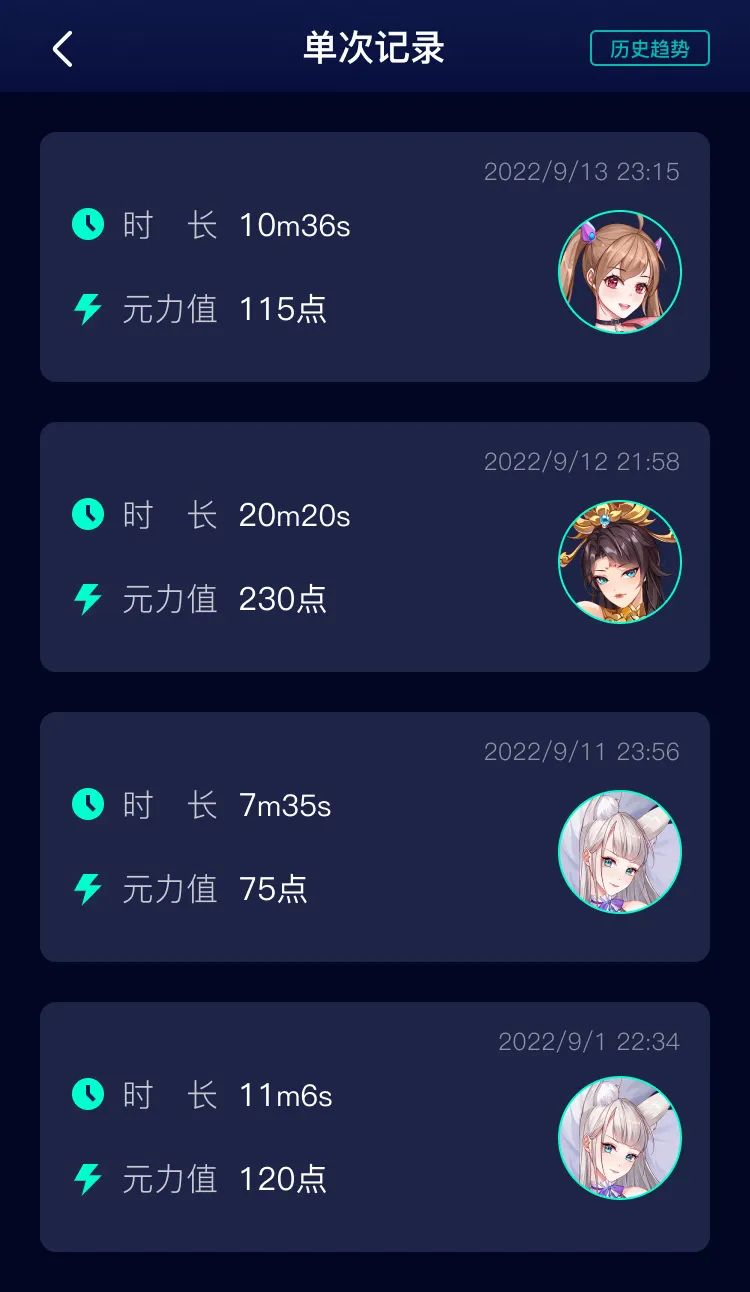The width and height of the screenshot is (750, 1292).
Task: Click the lightning icon next to 230点
Action: pos(88,599)
